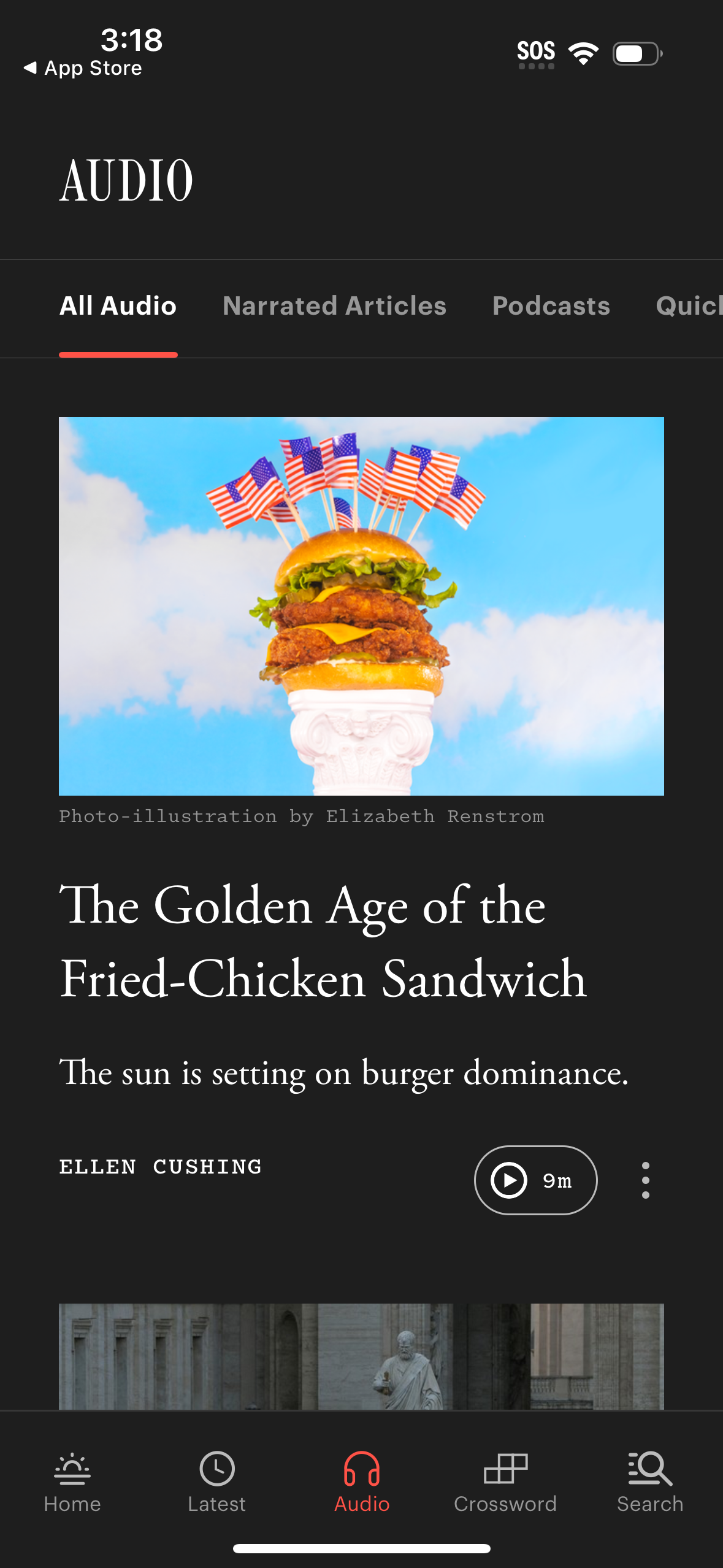The image size is (723, 1568).
Task: Play the 9m fried-chicken sandwich narration
Action: pos(535,1180)
